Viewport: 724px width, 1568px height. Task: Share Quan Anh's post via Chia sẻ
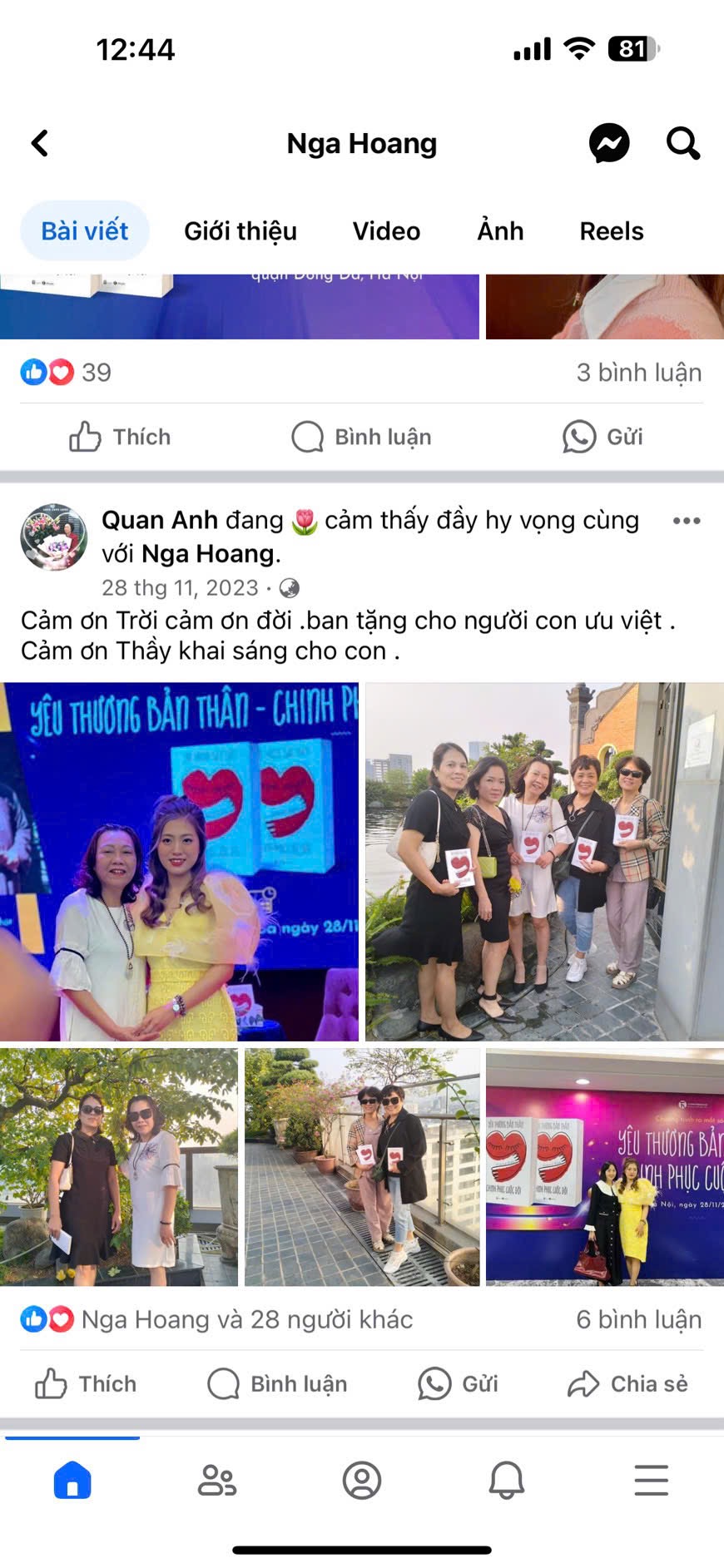[627, 1383]
